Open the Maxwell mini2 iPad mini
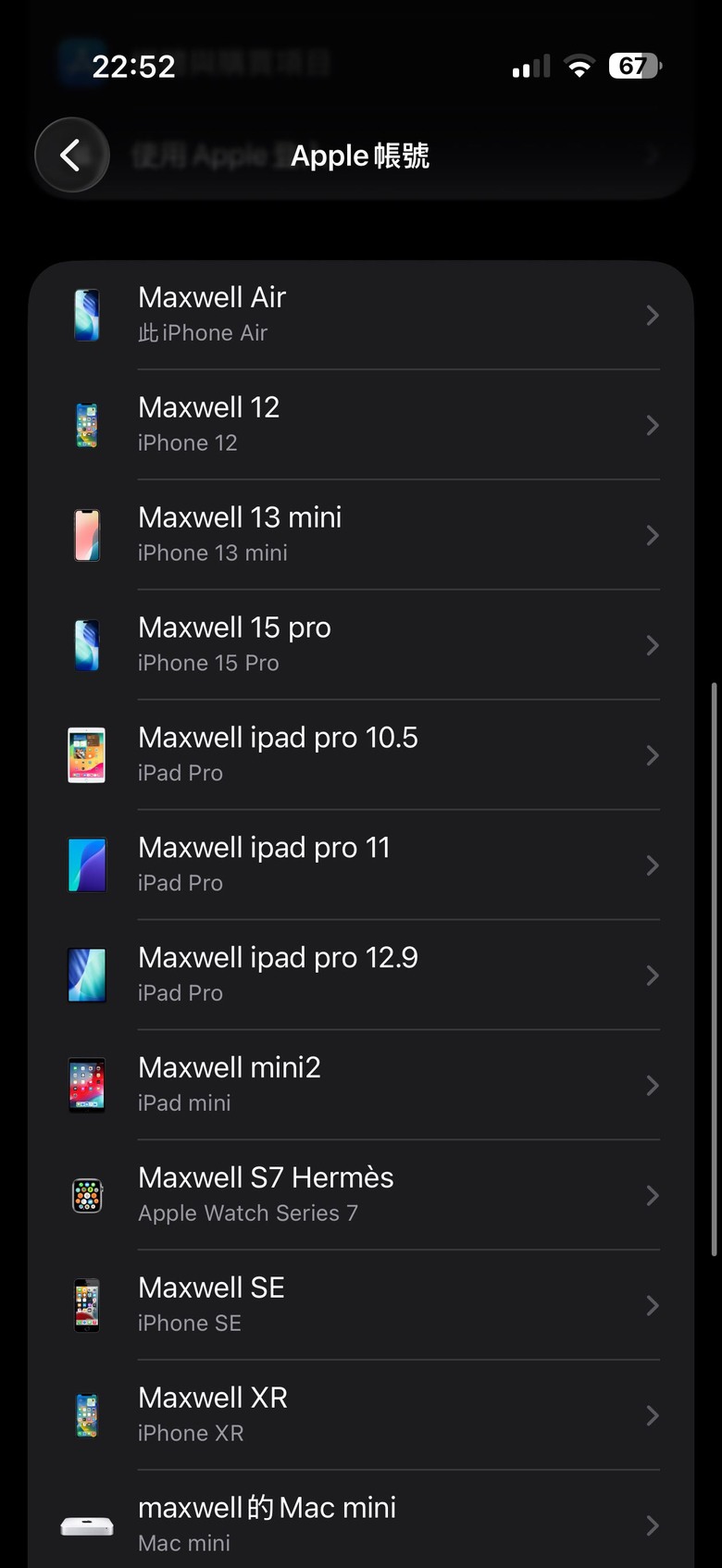The width and height of the screenshot is (722, 1568). [x=361, y=1085]
